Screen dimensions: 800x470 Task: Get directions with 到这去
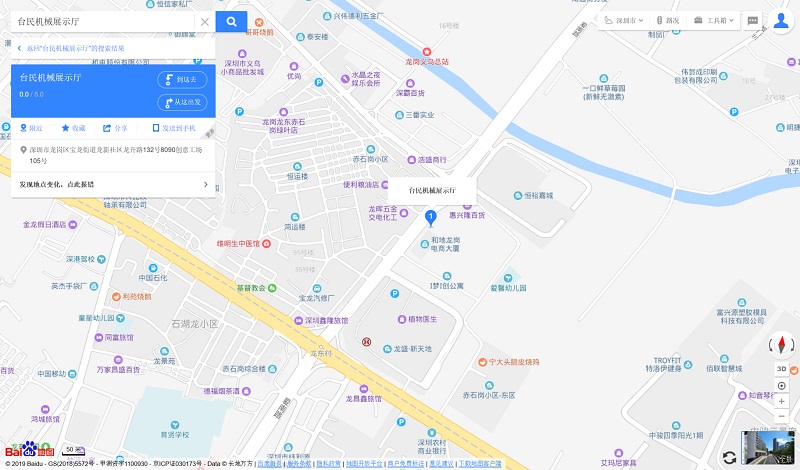182,80
